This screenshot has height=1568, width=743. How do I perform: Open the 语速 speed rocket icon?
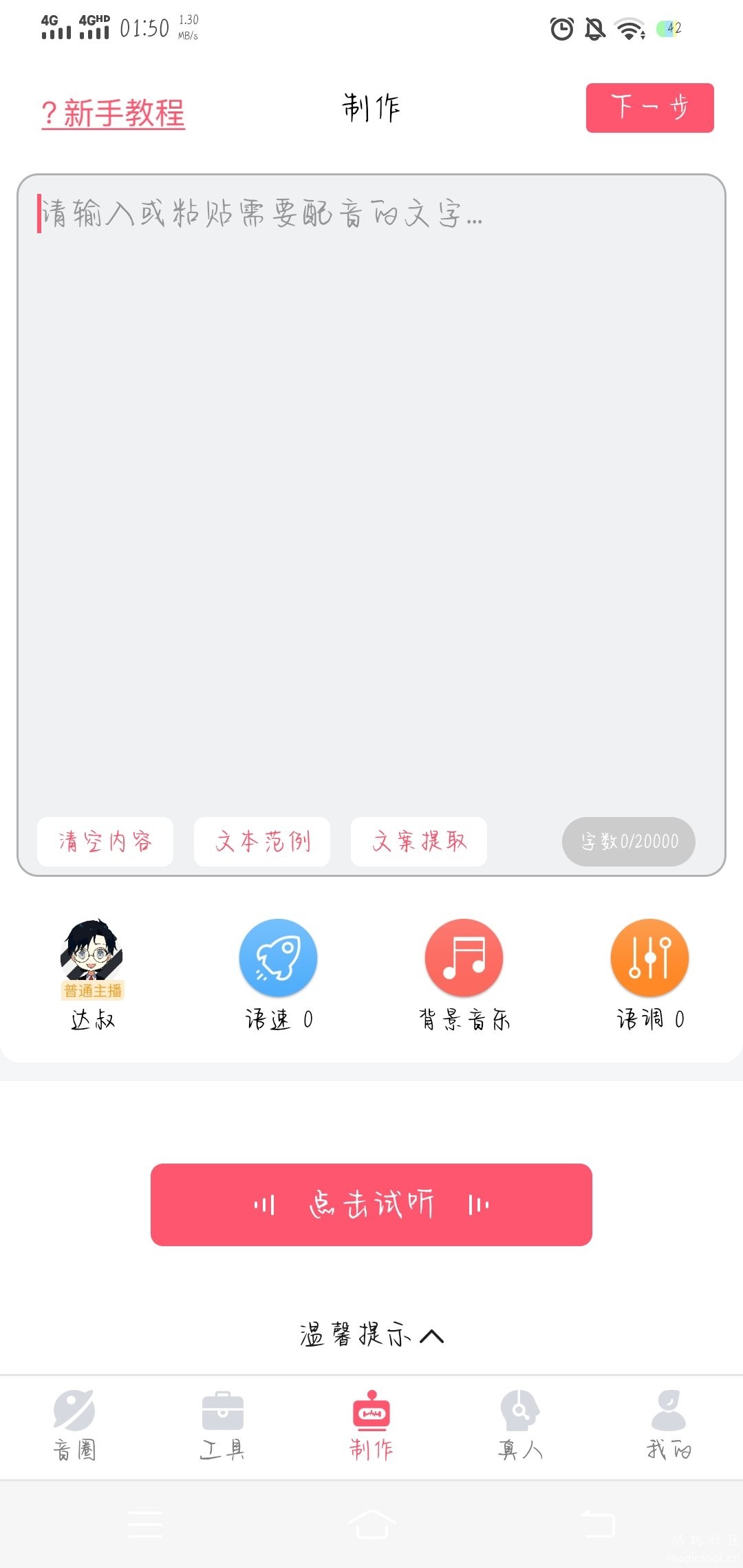pos(278,957)
